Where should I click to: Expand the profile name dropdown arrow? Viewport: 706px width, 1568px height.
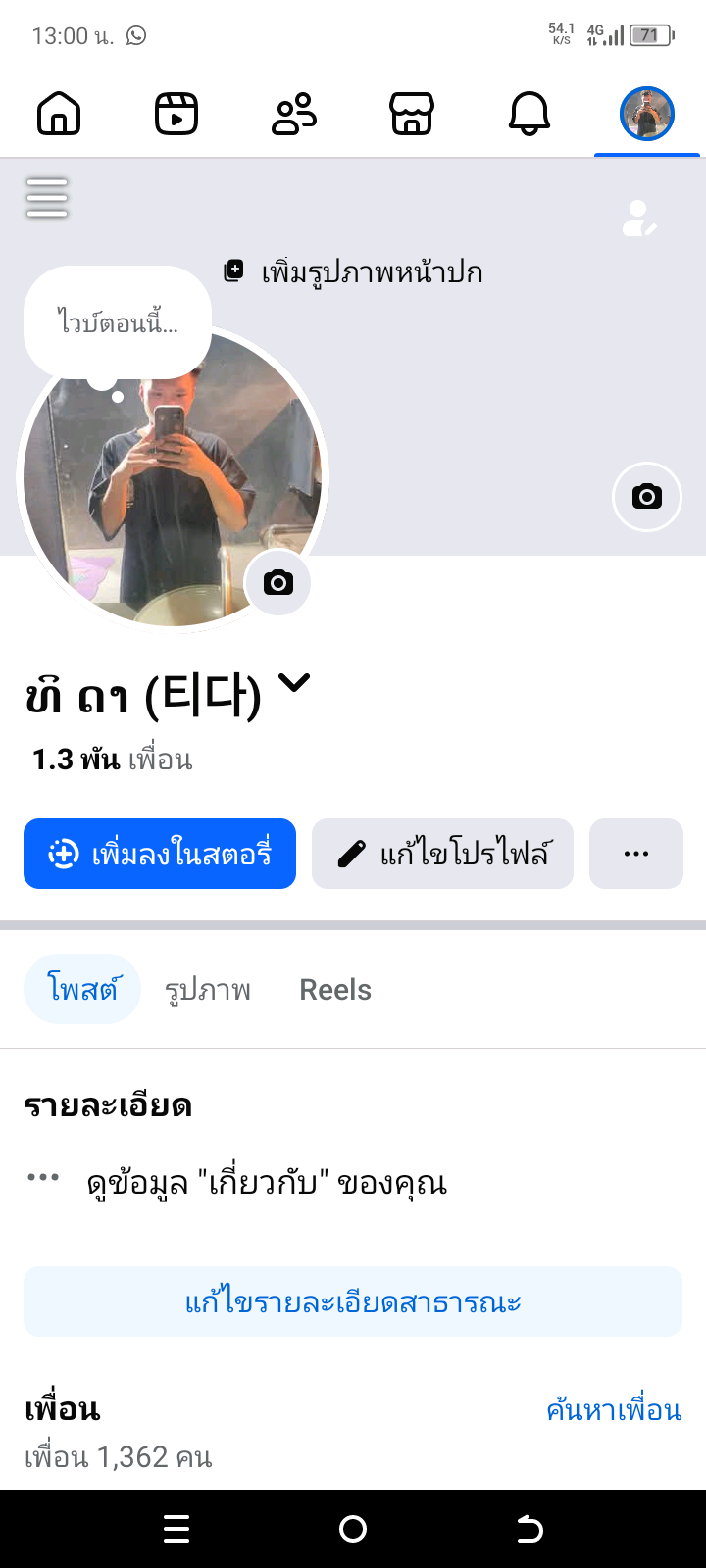click(x=294, y=683)
